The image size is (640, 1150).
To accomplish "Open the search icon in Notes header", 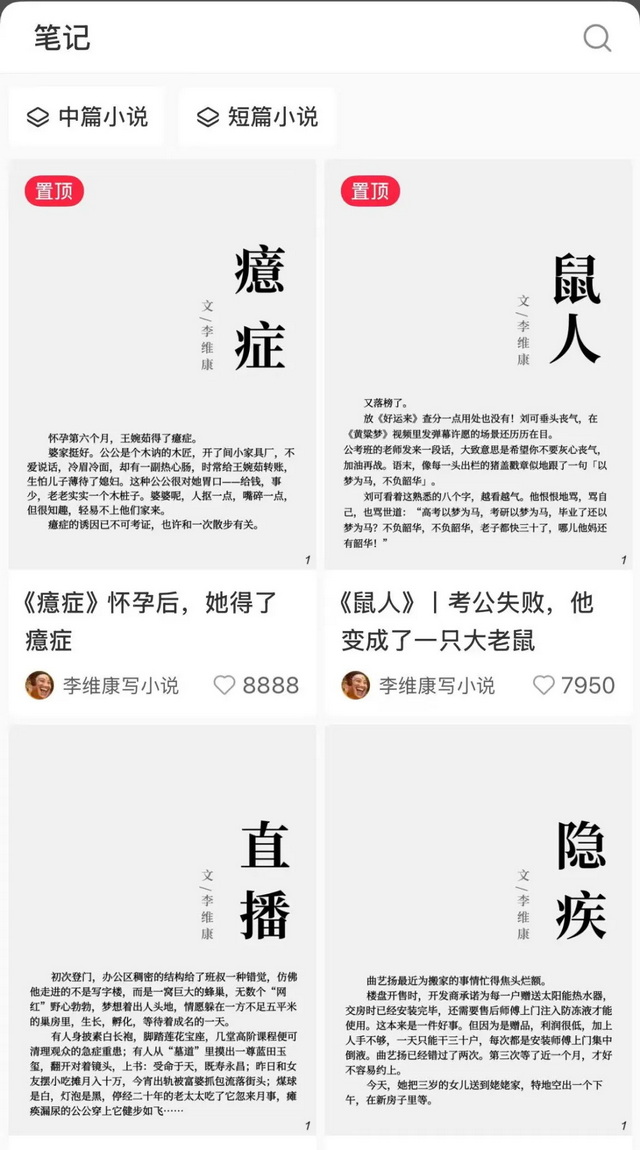I will [x=597, y=38].
